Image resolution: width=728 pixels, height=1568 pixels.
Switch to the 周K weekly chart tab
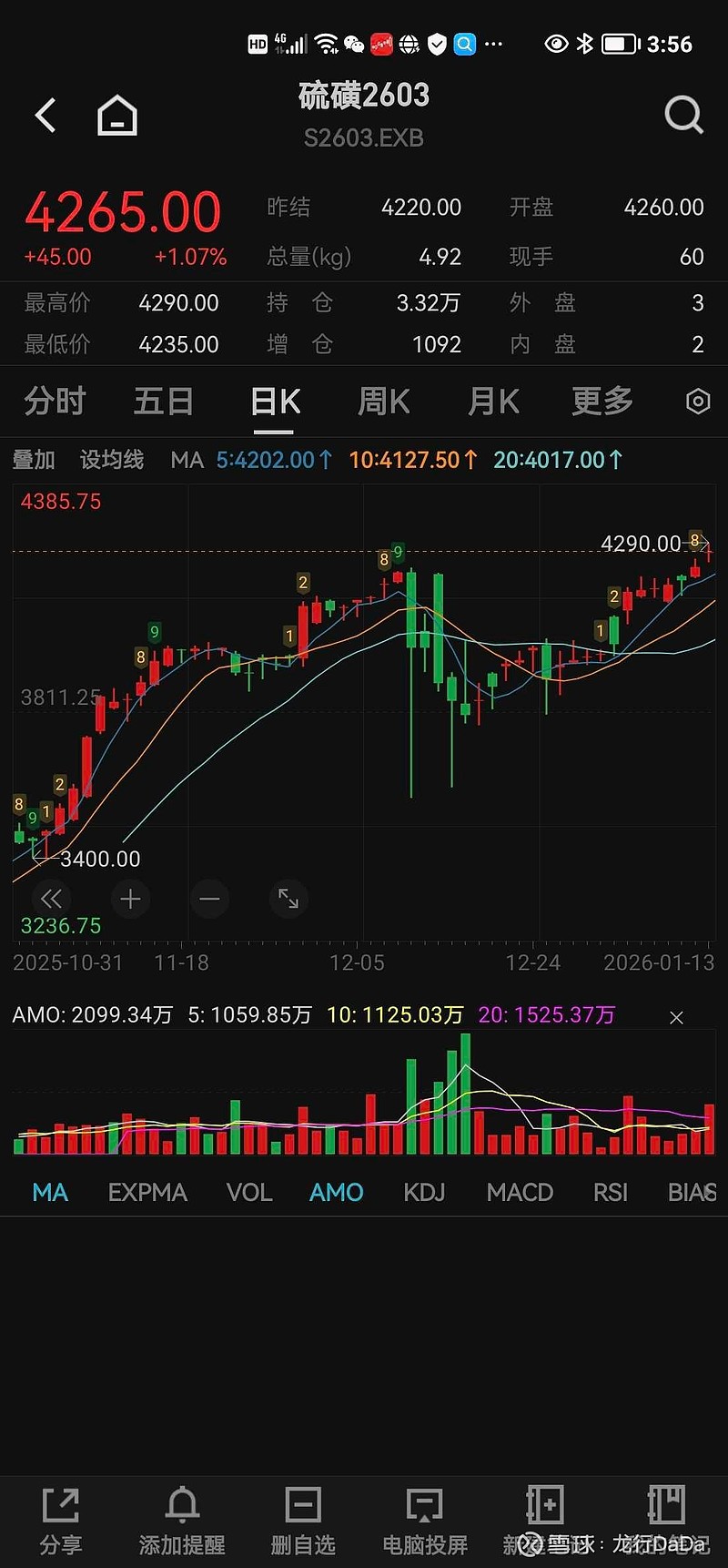[x=383, y=401]
